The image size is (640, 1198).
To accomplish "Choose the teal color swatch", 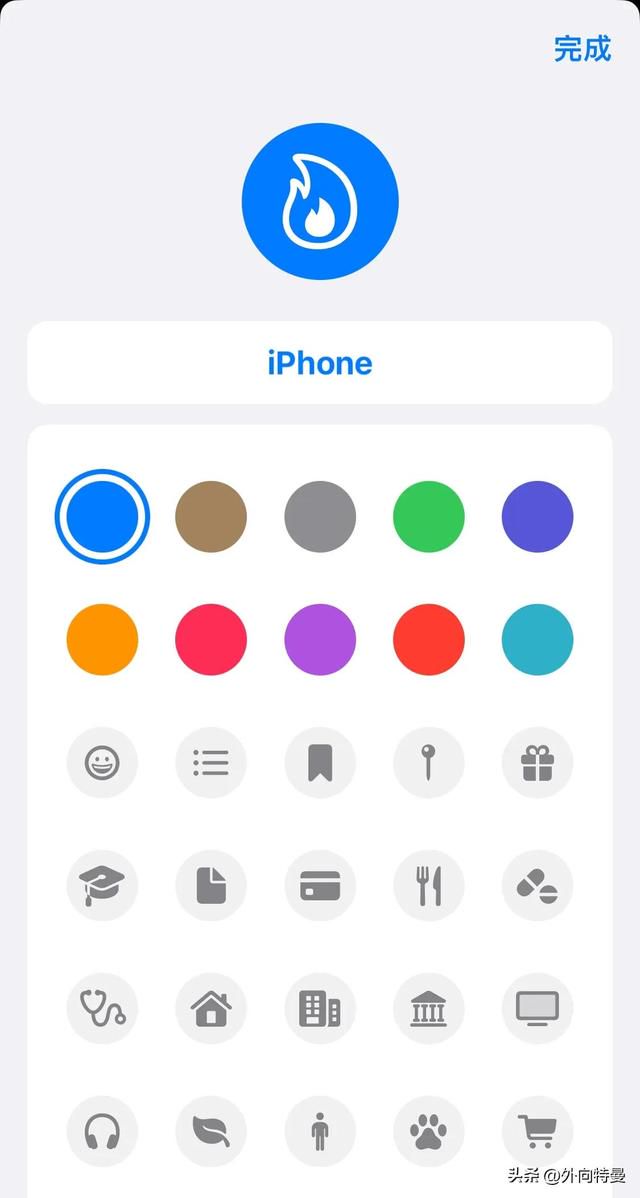I will coord(538,639).
